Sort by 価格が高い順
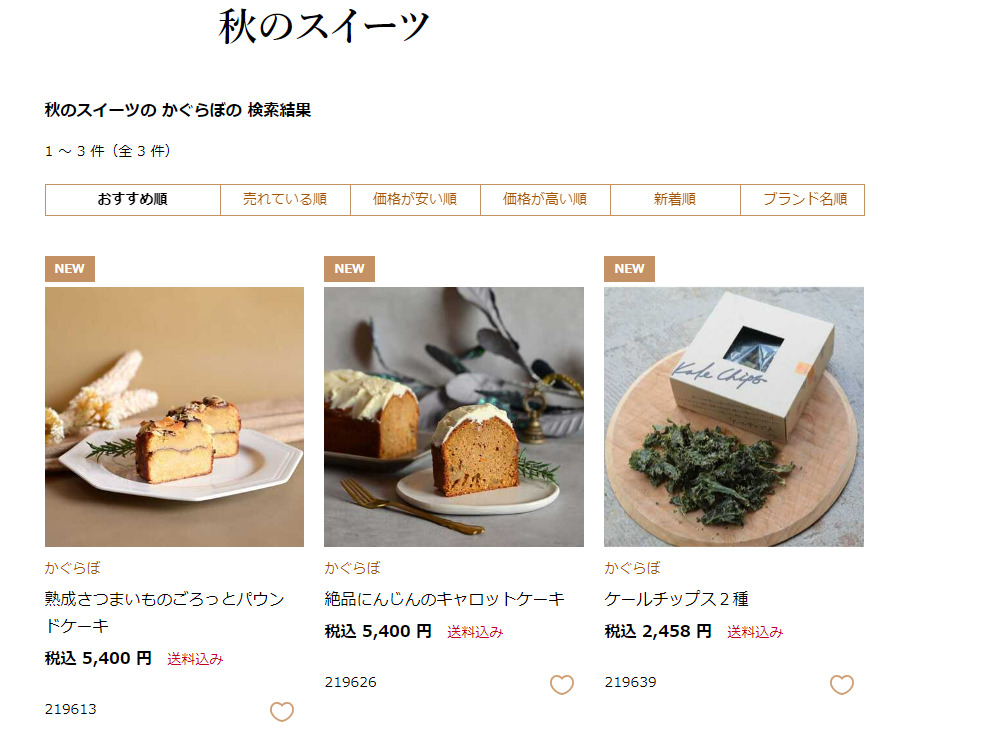1000x743 pixels. pos(545,199)
